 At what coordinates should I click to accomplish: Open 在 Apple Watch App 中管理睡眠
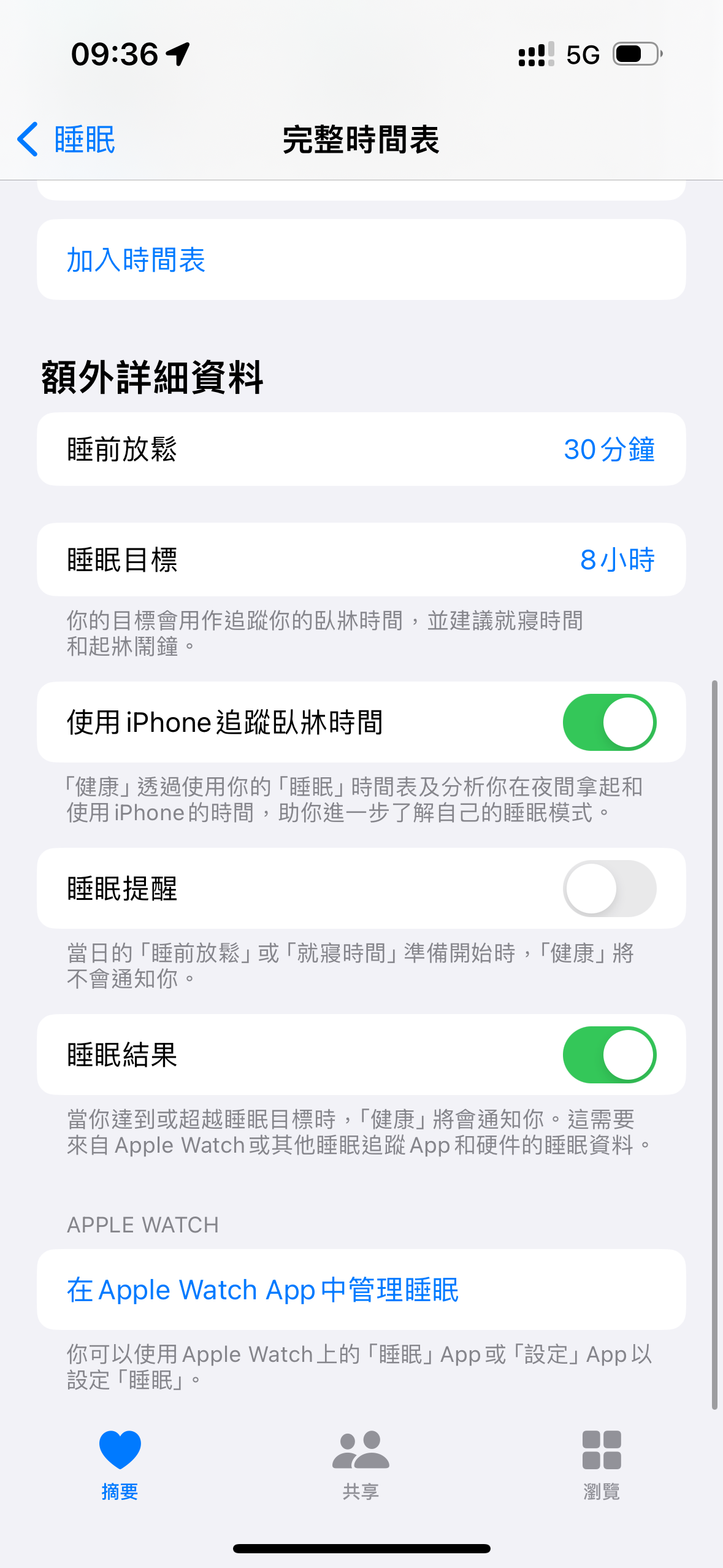(262, 1289)
